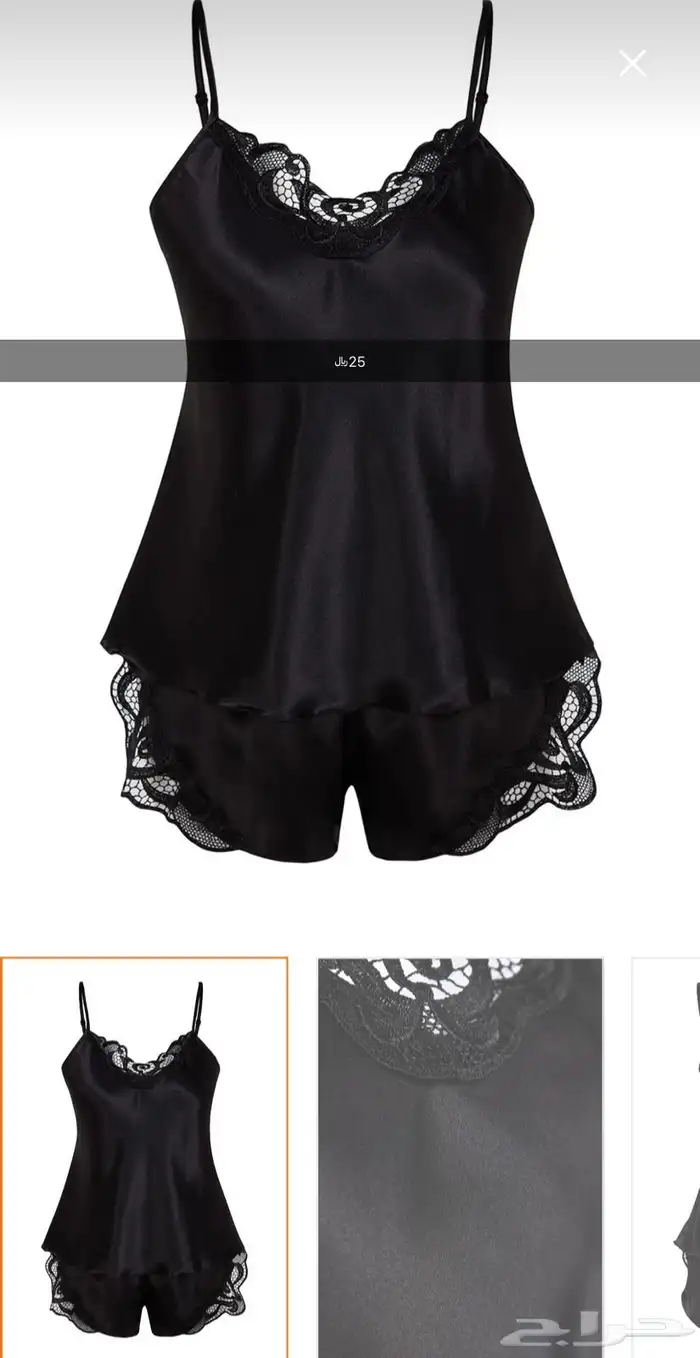Close the full-screen image viewer
Viewport: 700px width, 1358px height.
coord(632,64)
